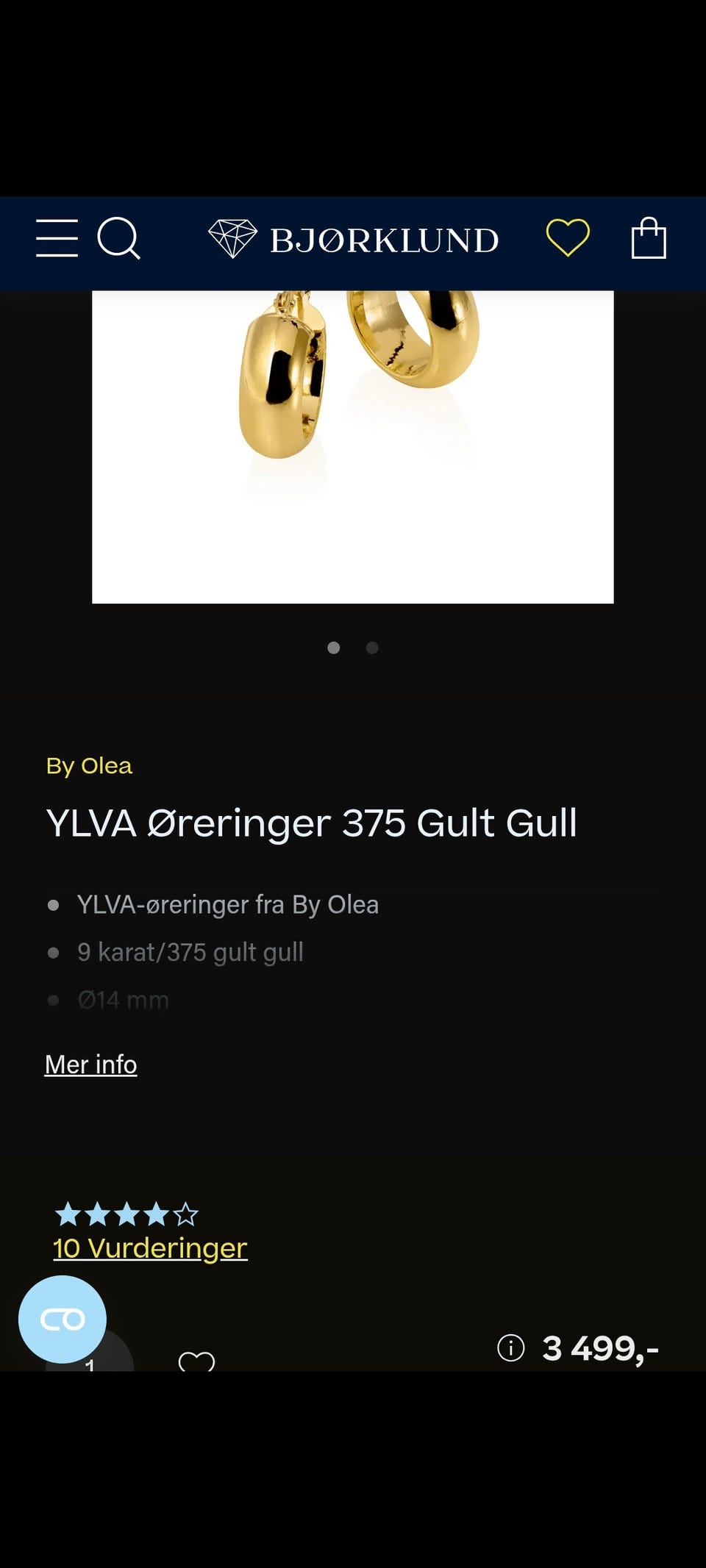Click the empty fifth star in the rating
The width and height of the screenshot is (706, 1568).
[186, 1214]
